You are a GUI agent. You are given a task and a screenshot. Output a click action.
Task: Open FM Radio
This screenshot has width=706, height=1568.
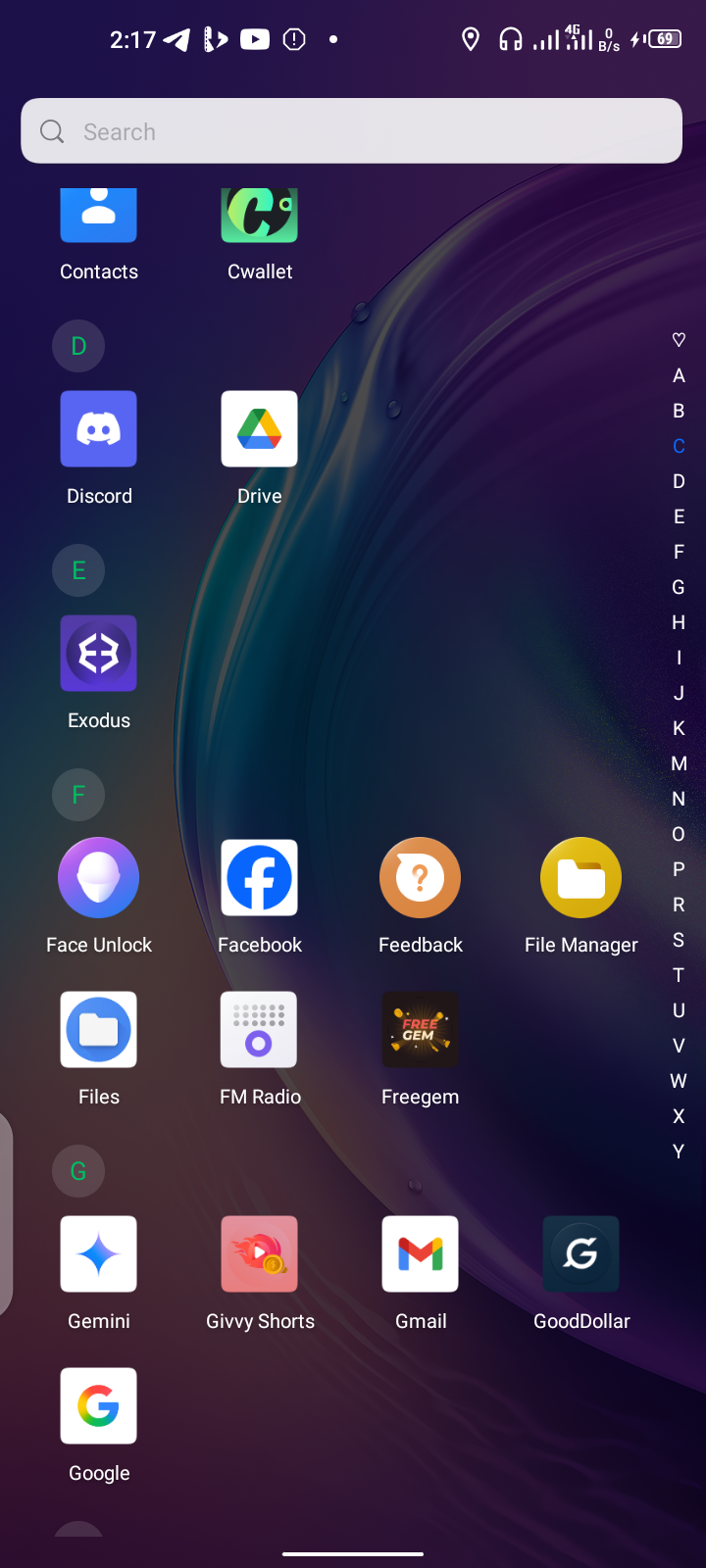pos(260,1030)
